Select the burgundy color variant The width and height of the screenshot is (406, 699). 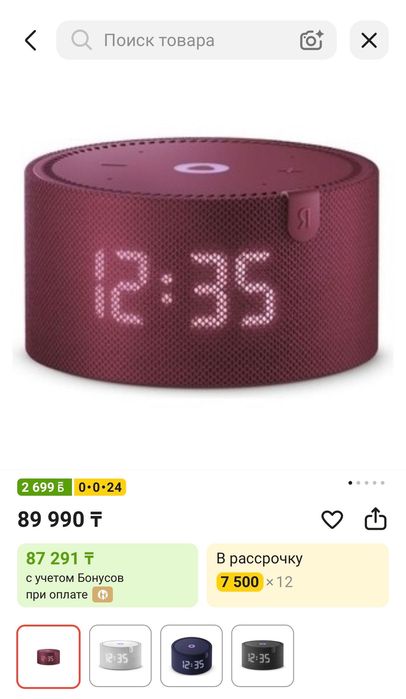[49, 656]
